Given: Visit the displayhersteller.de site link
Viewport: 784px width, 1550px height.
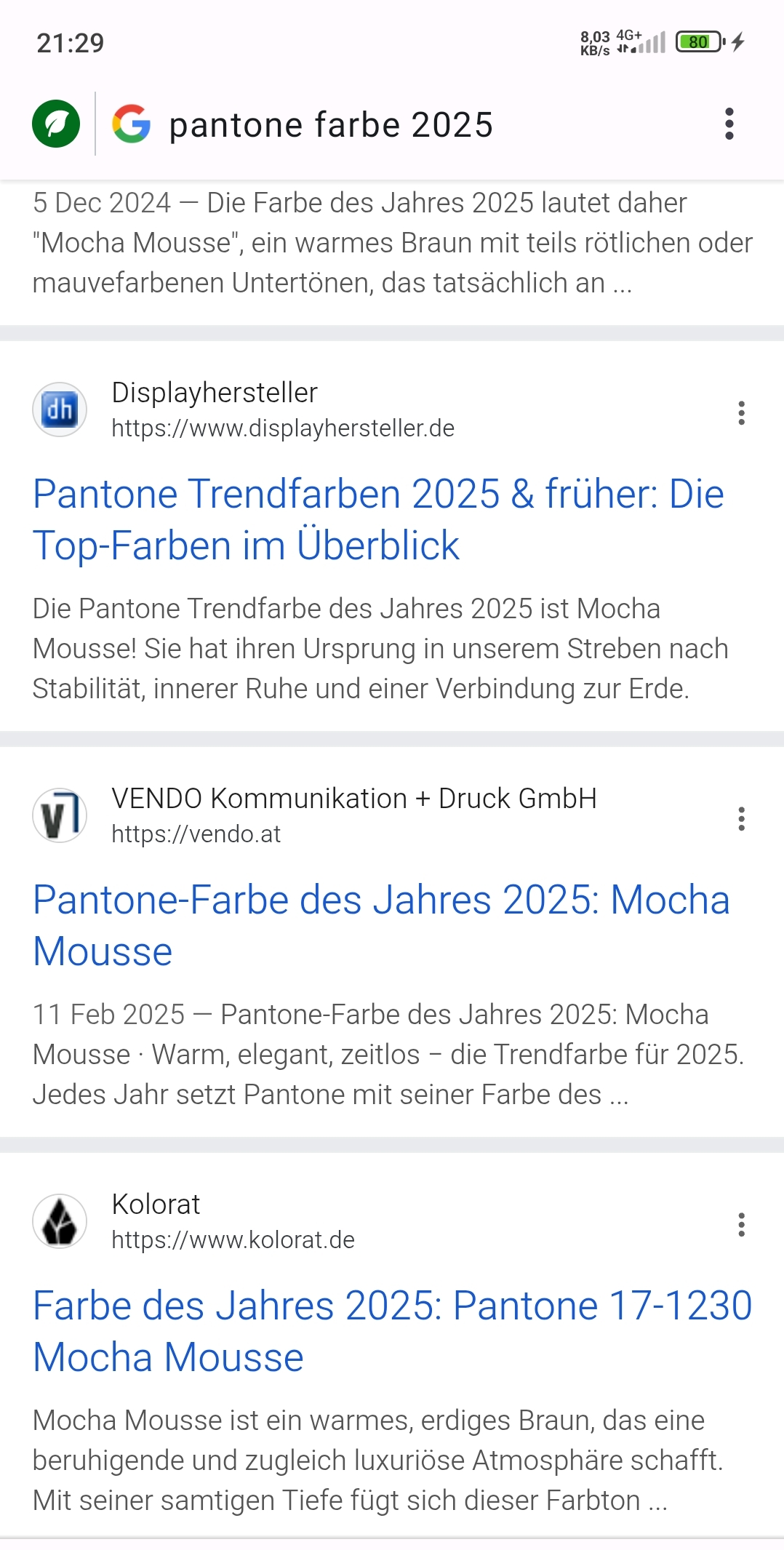Looking at the screenshot, I should pos(283,428).
